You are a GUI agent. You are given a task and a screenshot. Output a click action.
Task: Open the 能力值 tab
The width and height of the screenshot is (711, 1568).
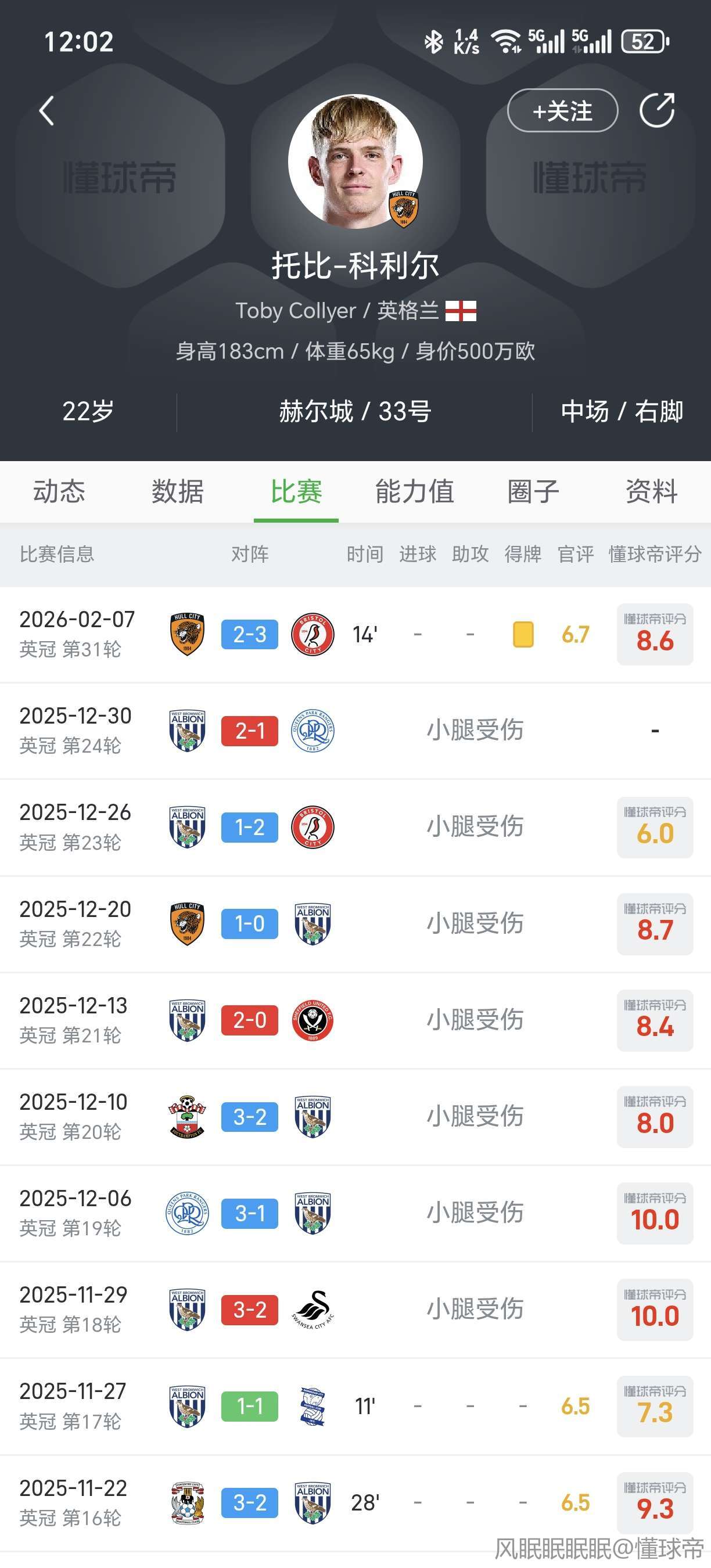coord(414,491)
